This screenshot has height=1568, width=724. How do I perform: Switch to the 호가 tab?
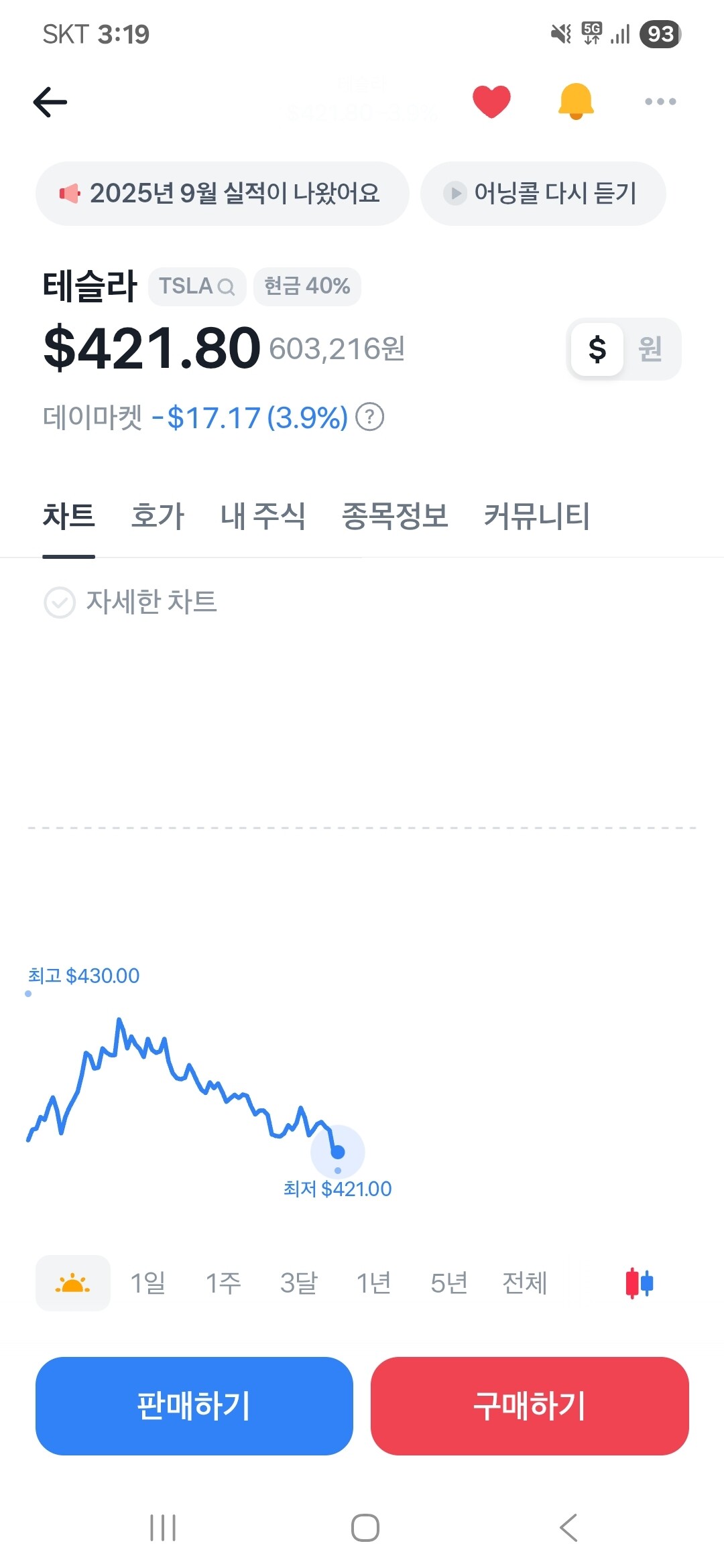click(158, 517)
